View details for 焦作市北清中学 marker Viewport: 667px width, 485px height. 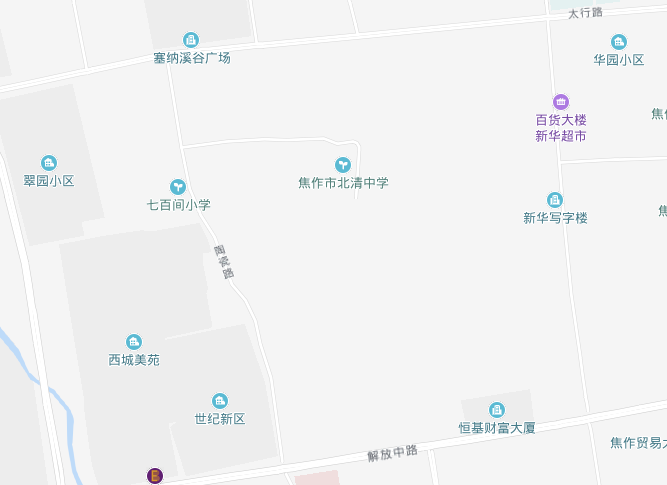[x=343, y=164]
